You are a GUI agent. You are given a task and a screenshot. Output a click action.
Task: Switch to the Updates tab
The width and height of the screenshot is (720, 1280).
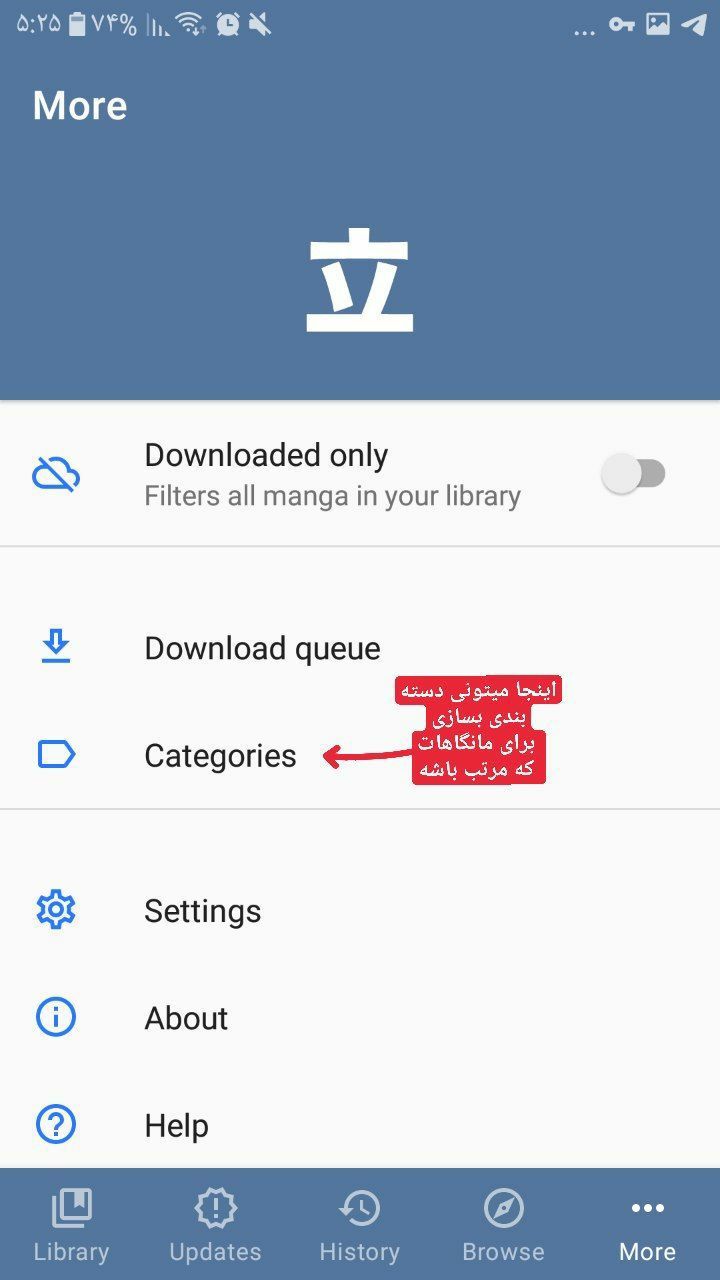[x=215, y=1226]
